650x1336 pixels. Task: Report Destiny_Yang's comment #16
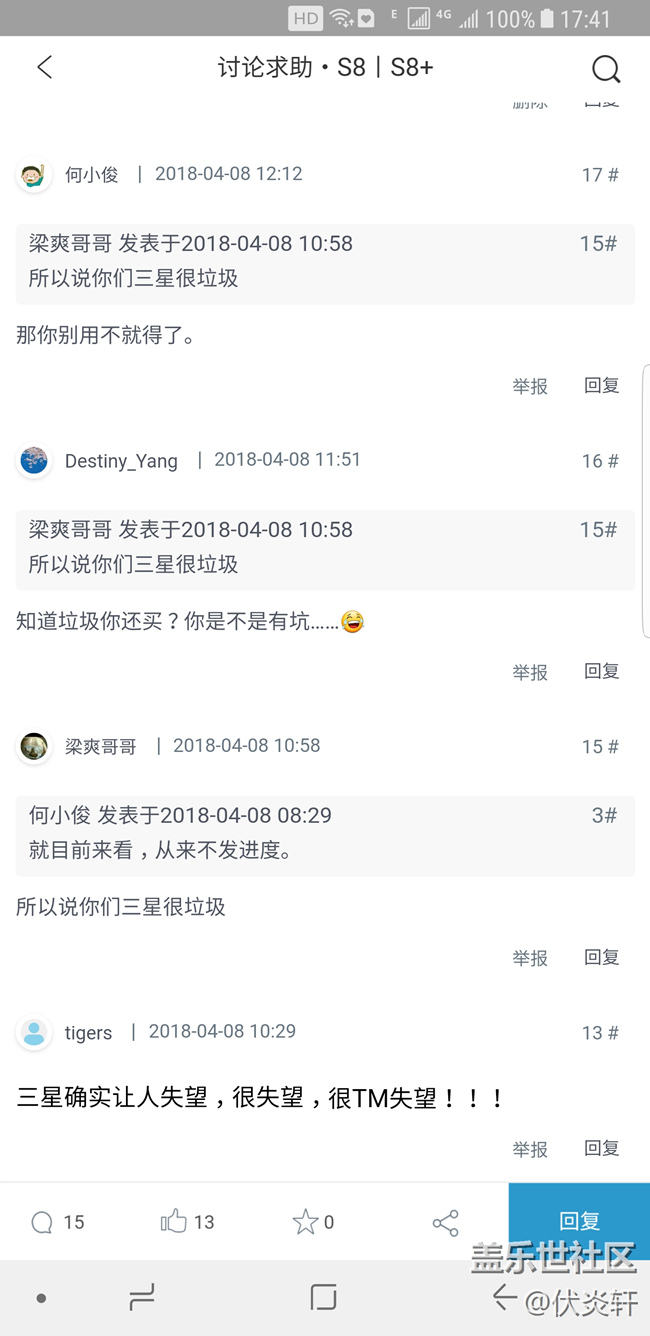530,672
